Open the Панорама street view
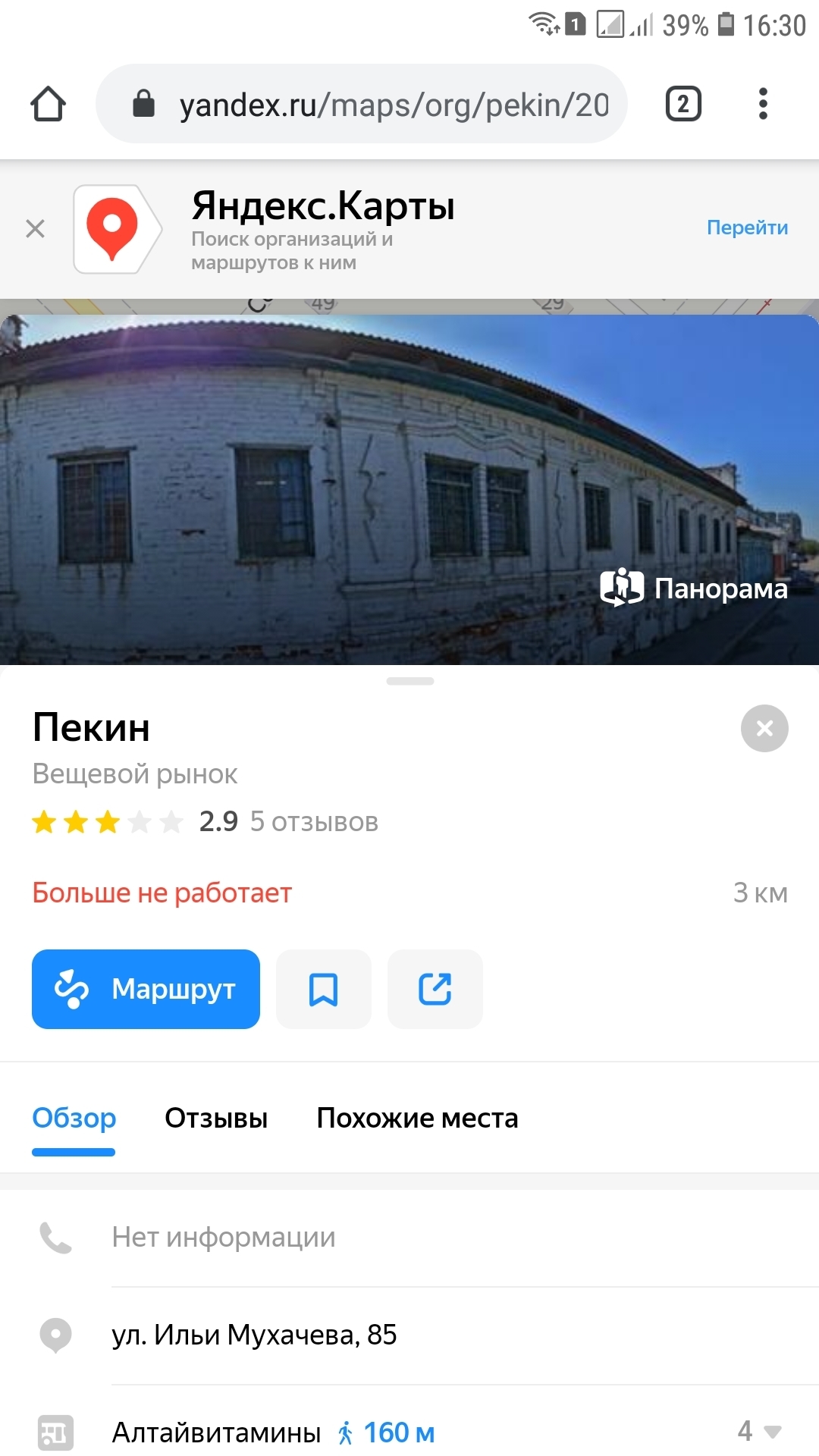The height and width of the screenshot is (1456, 819). [x=694, y=588]
